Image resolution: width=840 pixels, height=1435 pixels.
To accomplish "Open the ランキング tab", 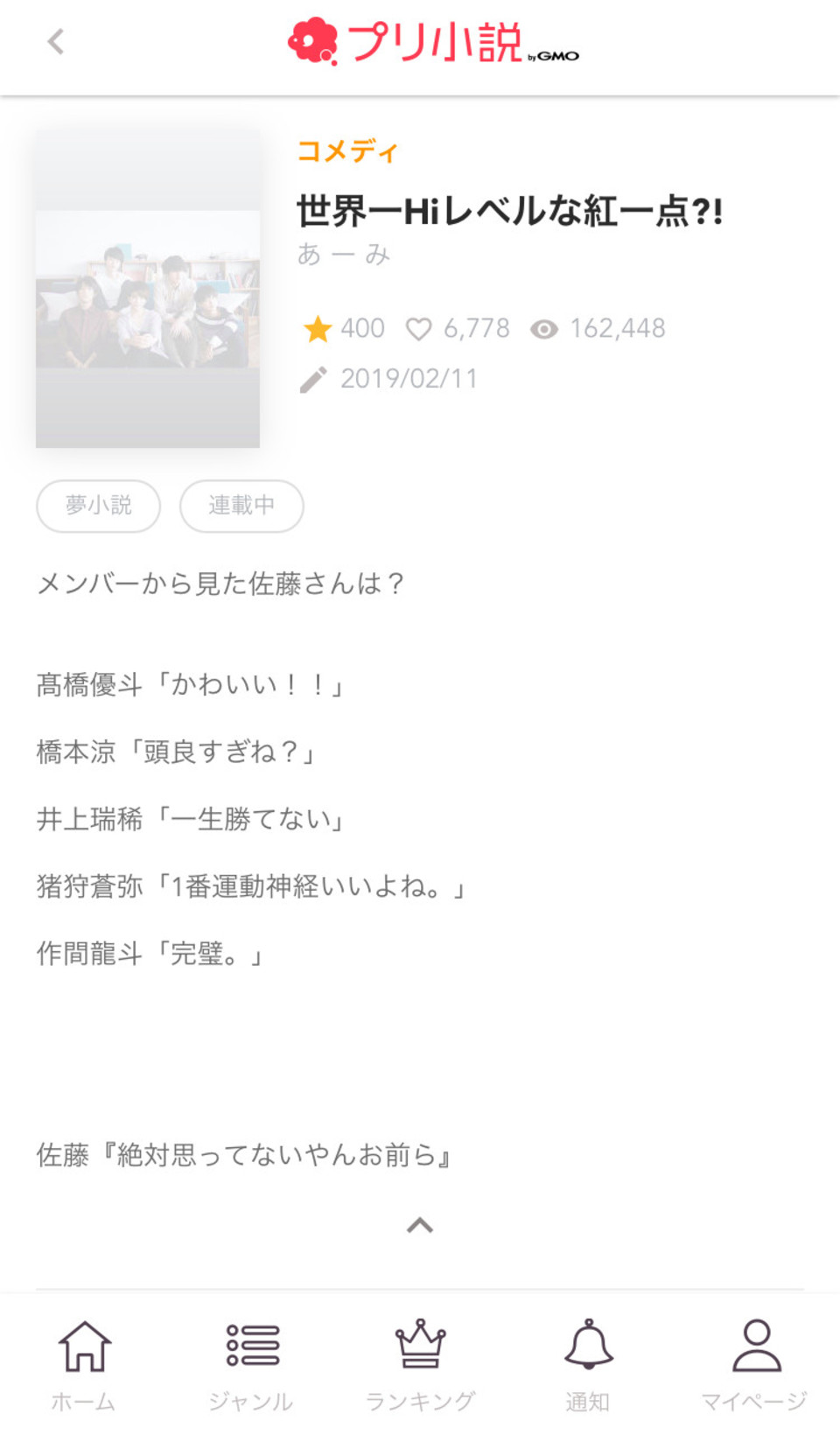I will [420, 1363].
